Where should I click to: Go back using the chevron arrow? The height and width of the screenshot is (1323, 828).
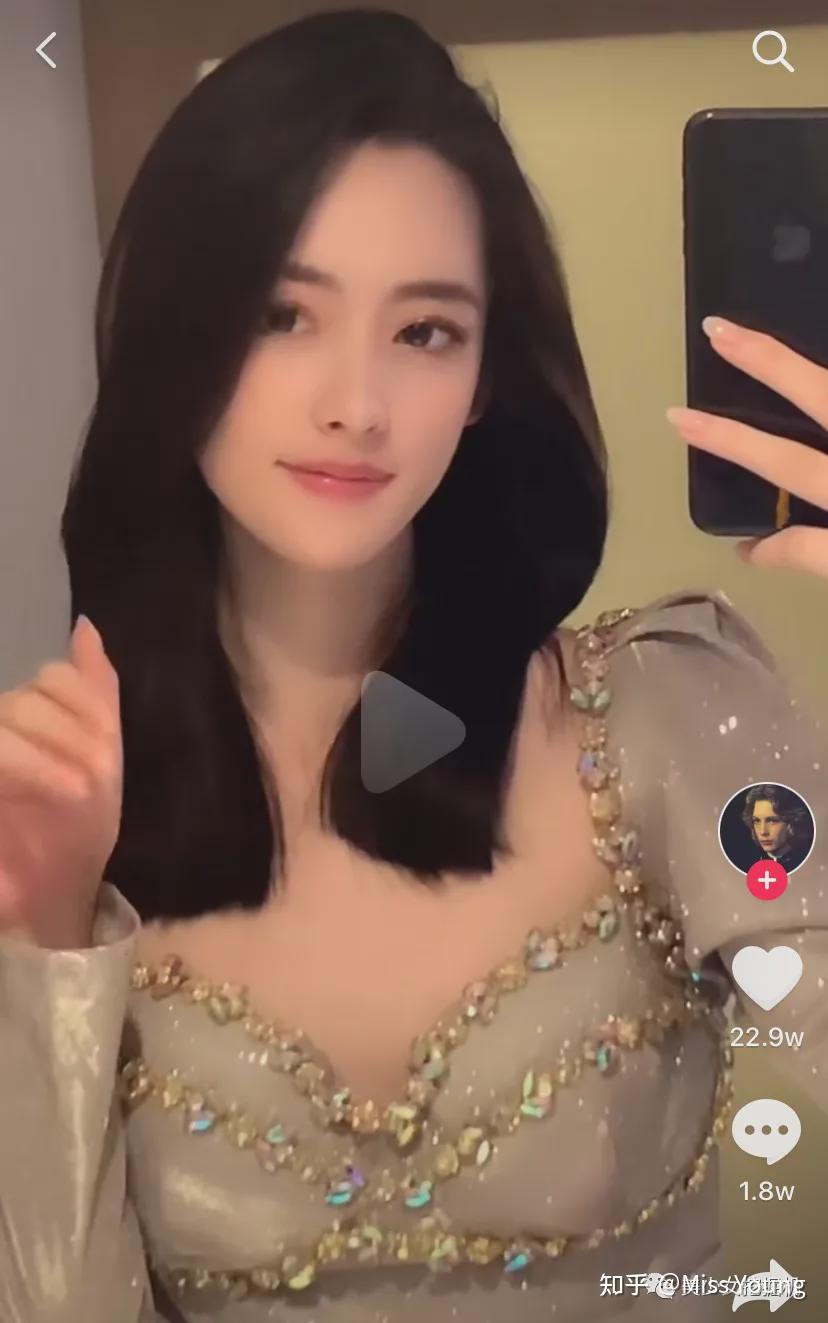click(x=45, y=48)
